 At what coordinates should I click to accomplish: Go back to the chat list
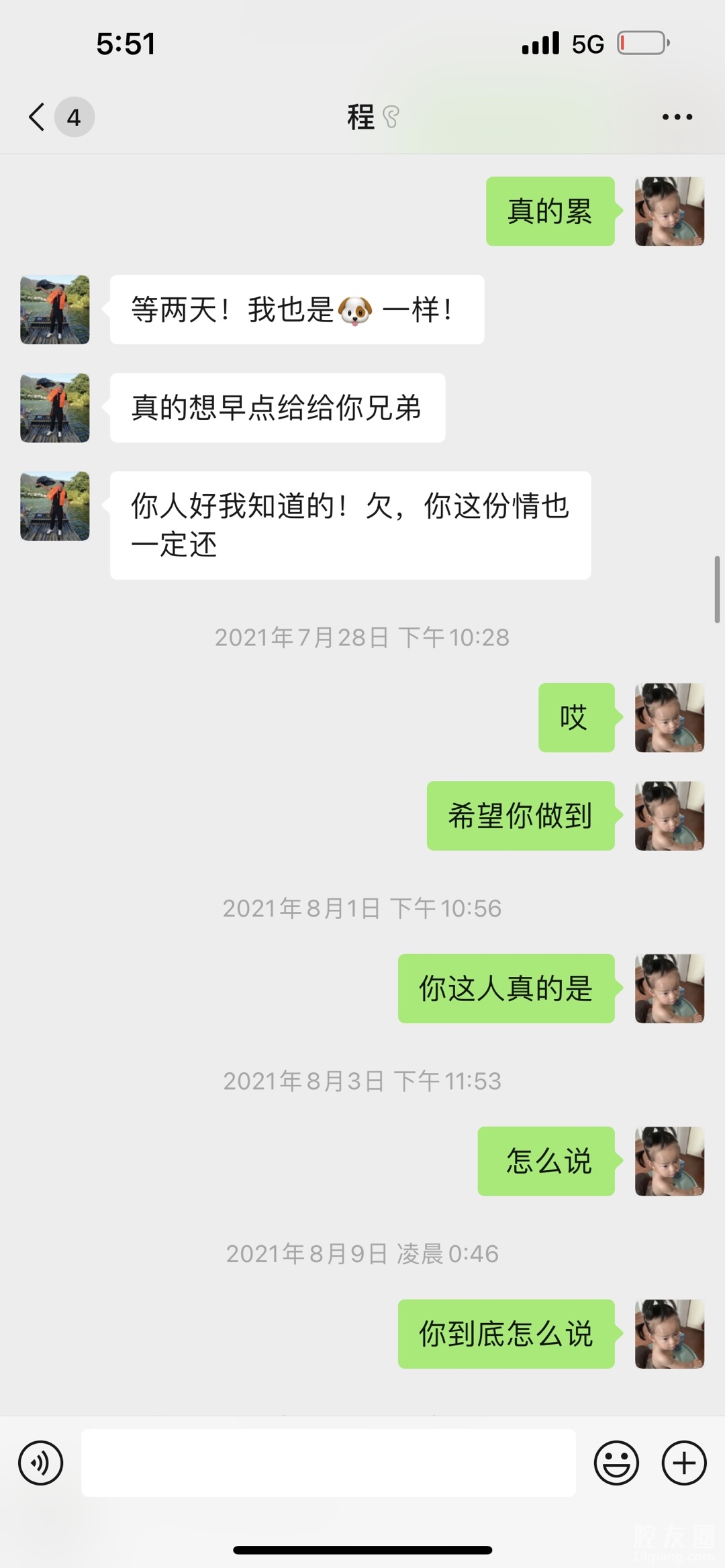click(x=38, y=117)
